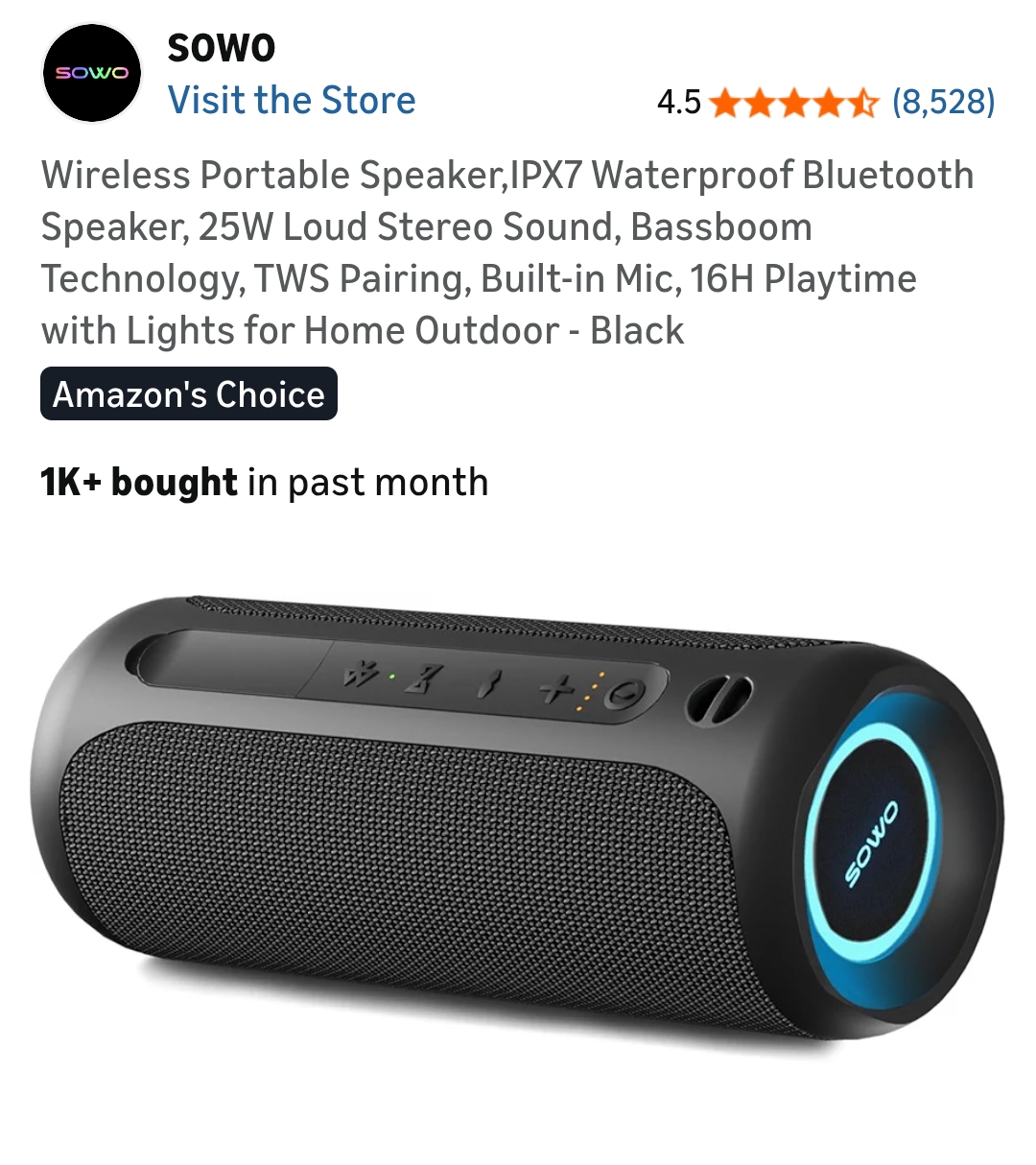Open the Visit the Store link
Viewport: 1036px width, 1165px height.
(292, 100)
